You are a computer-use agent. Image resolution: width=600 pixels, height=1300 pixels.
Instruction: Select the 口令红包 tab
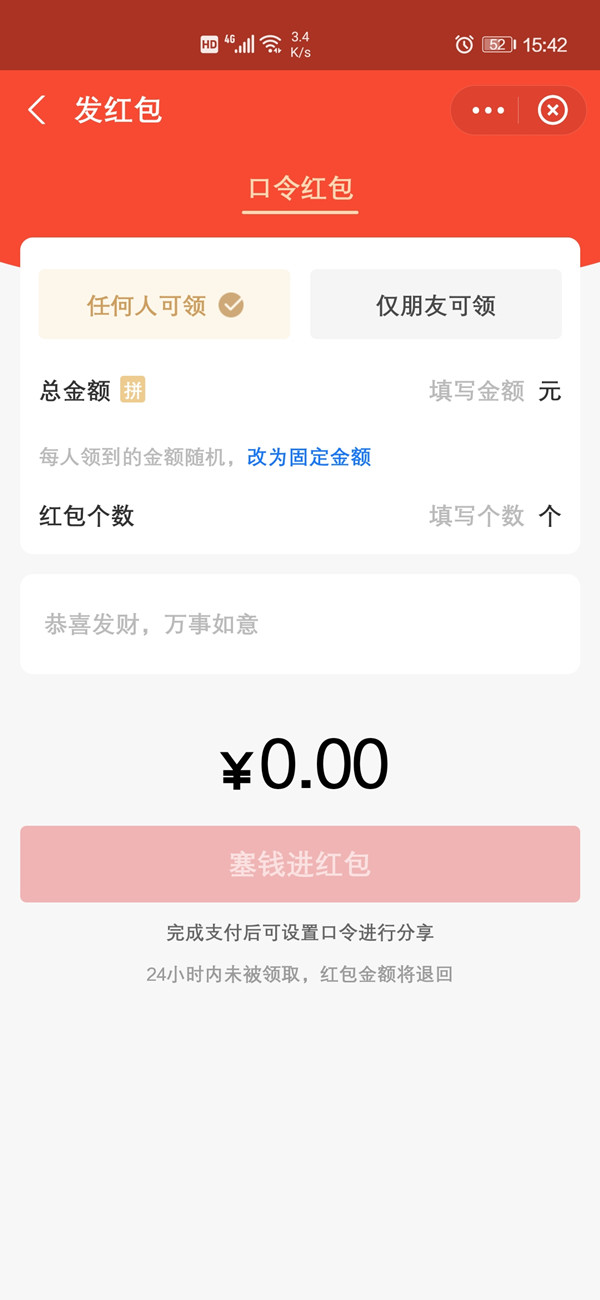point(300,188)
